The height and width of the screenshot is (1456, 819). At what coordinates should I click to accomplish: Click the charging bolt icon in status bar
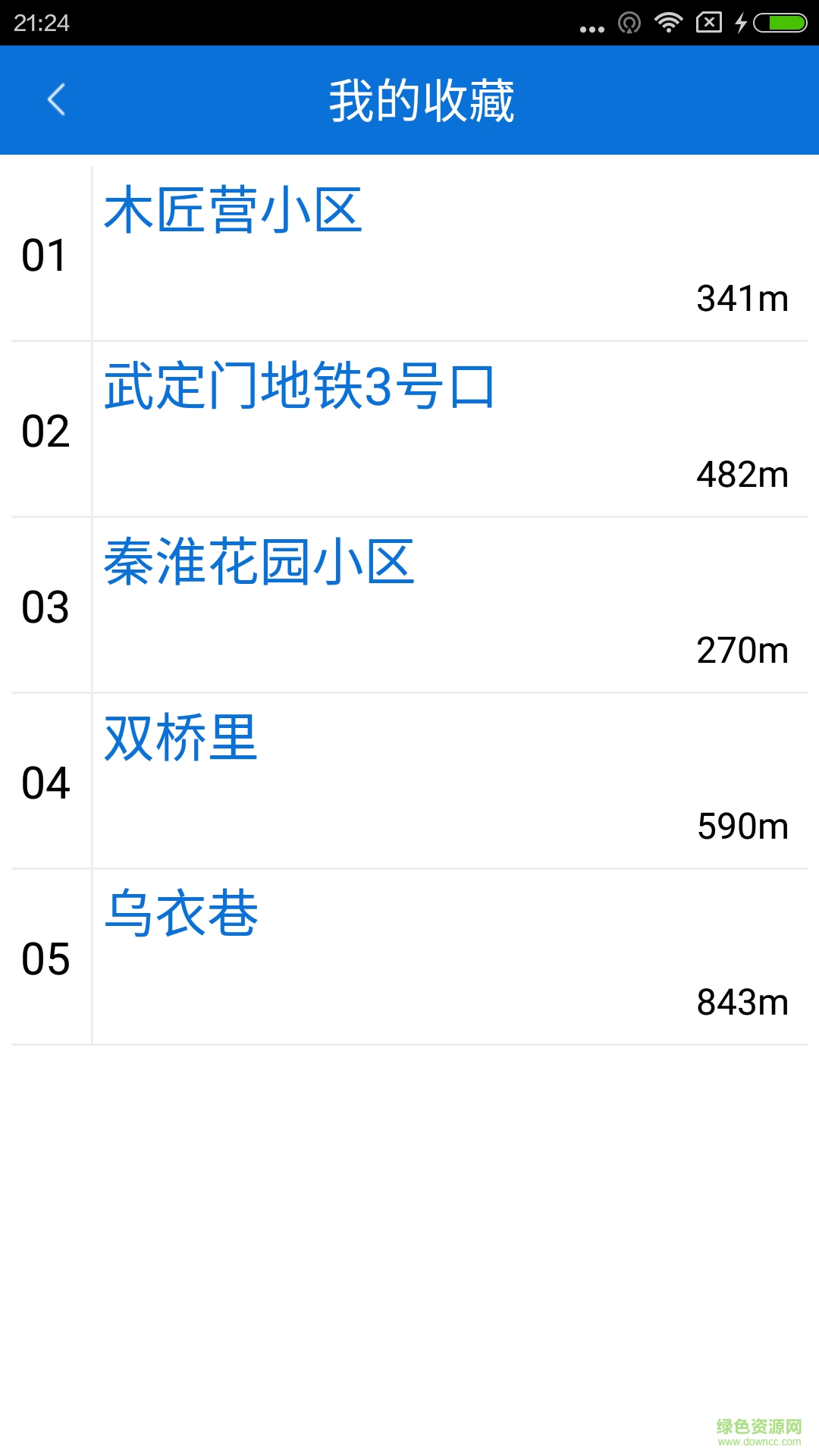tap(739, 21)
